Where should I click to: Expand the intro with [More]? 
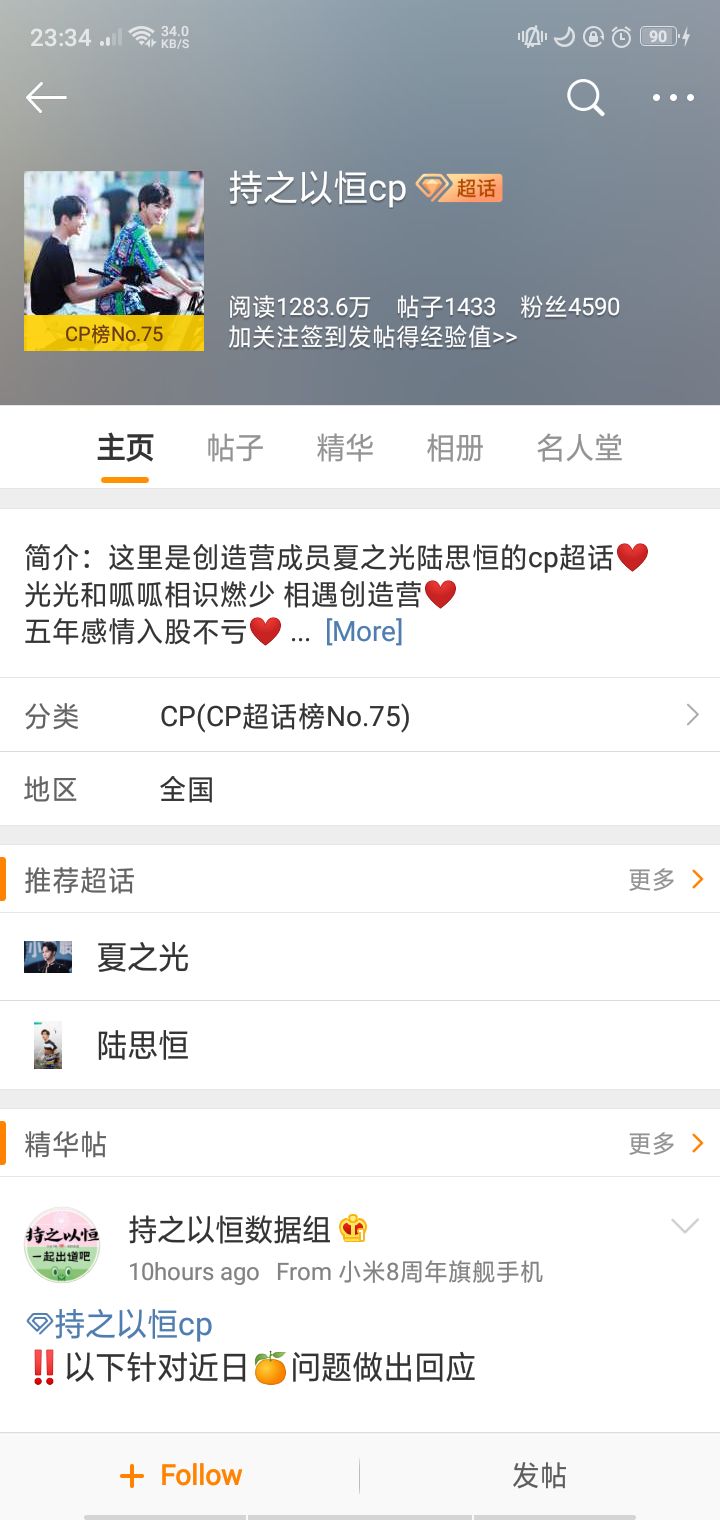coord(364,631)
